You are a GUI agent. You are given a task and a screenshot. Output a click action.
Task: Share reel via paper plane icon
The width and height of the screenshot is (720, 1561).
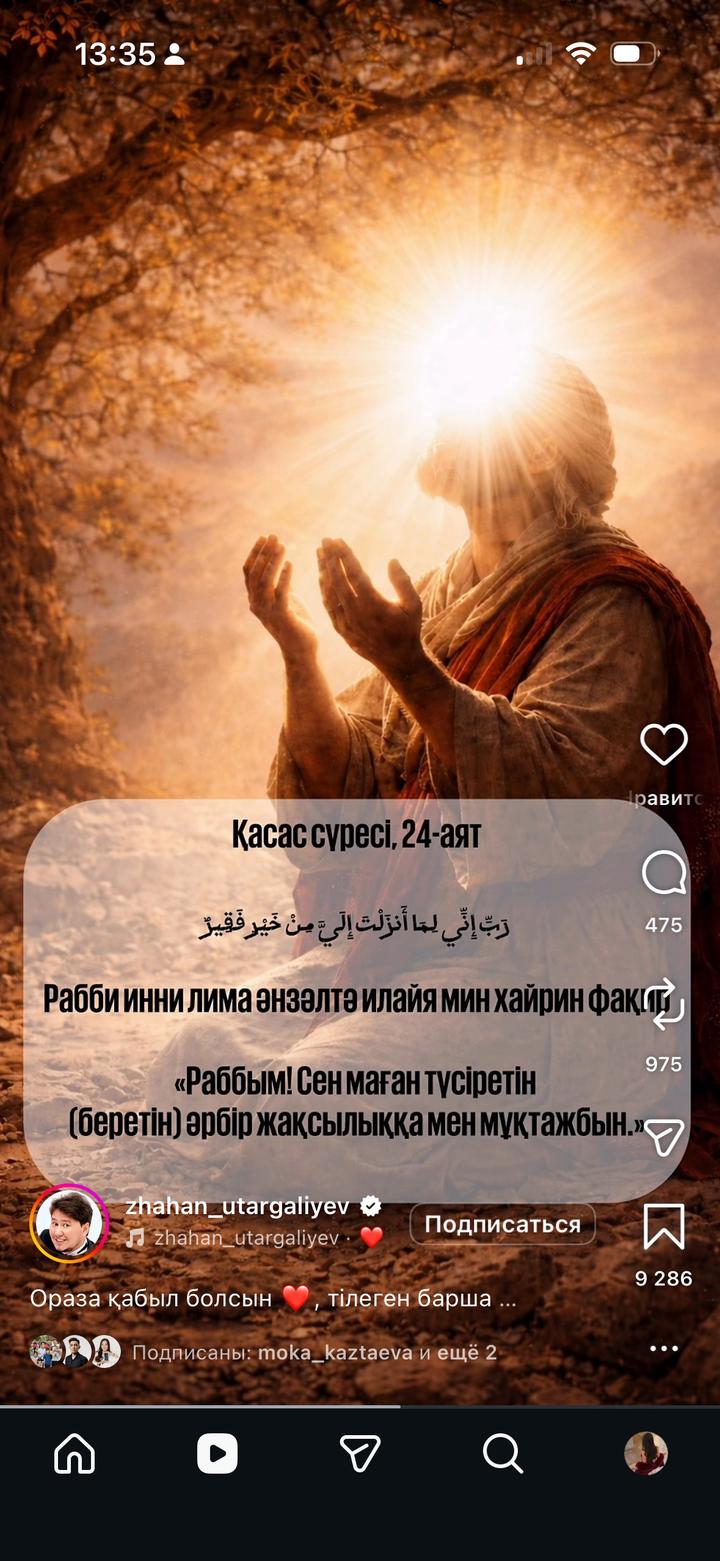coord(664,1137)
